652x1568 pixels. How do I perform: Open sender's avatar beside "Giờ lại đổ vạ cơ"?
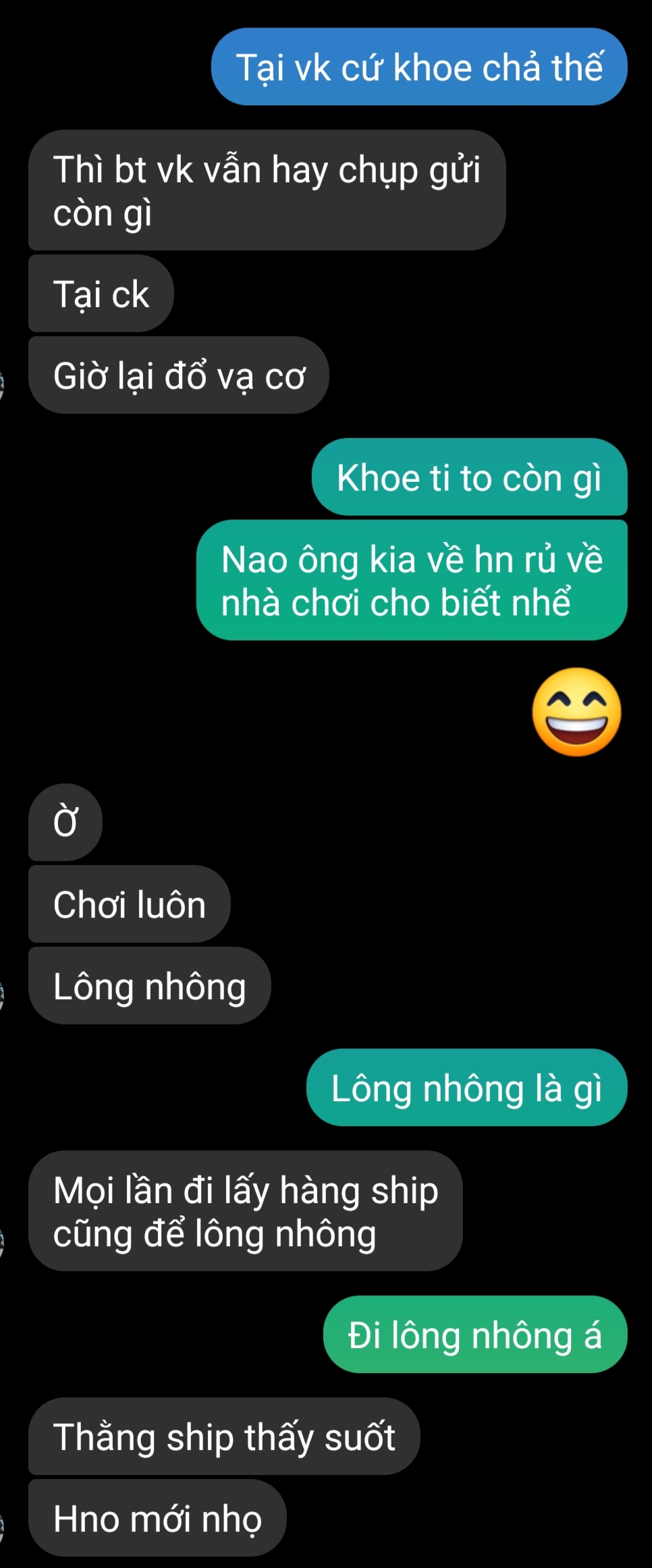[x=2, y=385]
